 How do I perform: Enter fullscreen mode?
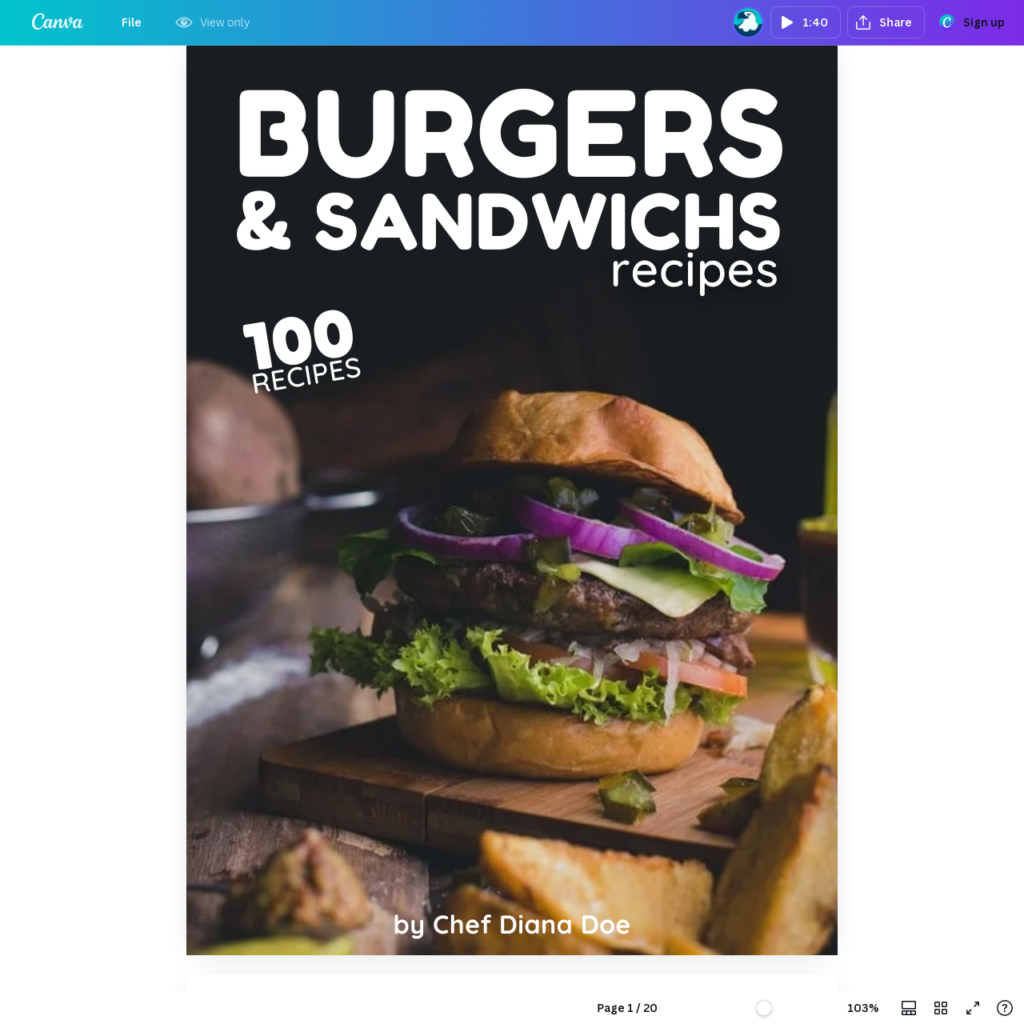coord(972,1008)
